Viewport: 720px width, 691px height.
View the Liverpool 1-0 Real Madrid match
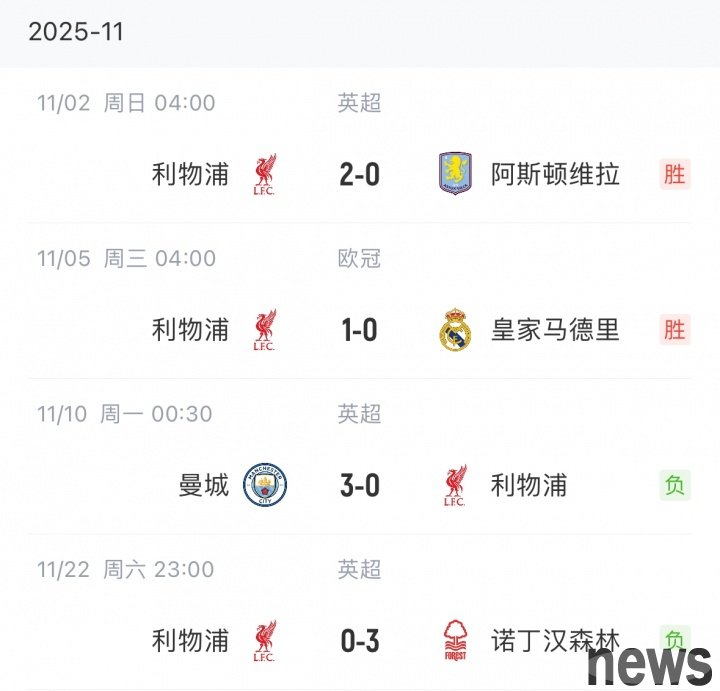coord(360,330)
